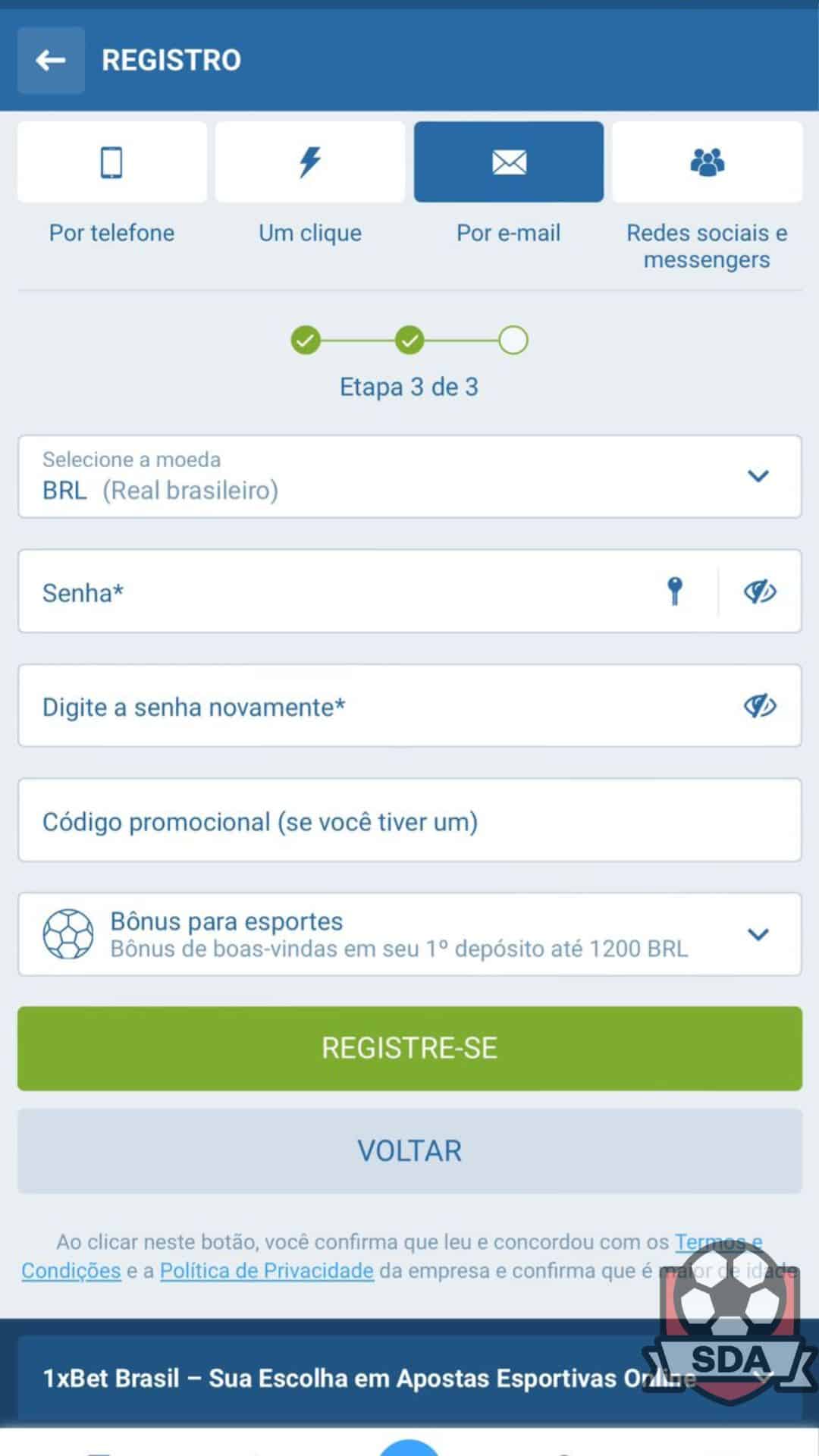This screenshot has height=1456, width=819.
Task: Enter the Código promocional field
Action: [x=409, y=821]
